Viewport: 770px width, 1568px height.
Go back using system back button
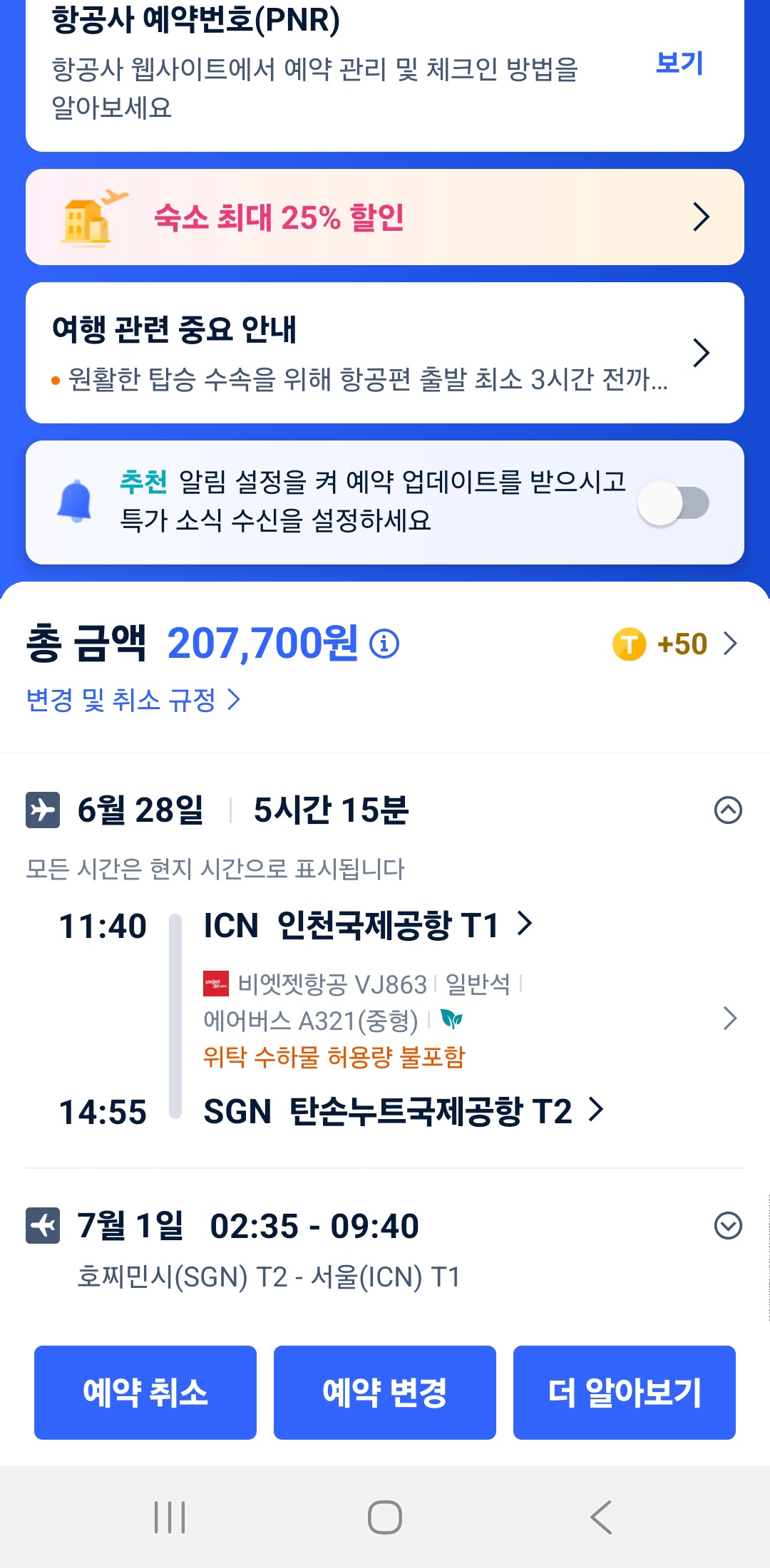[x=601, y=1517]
